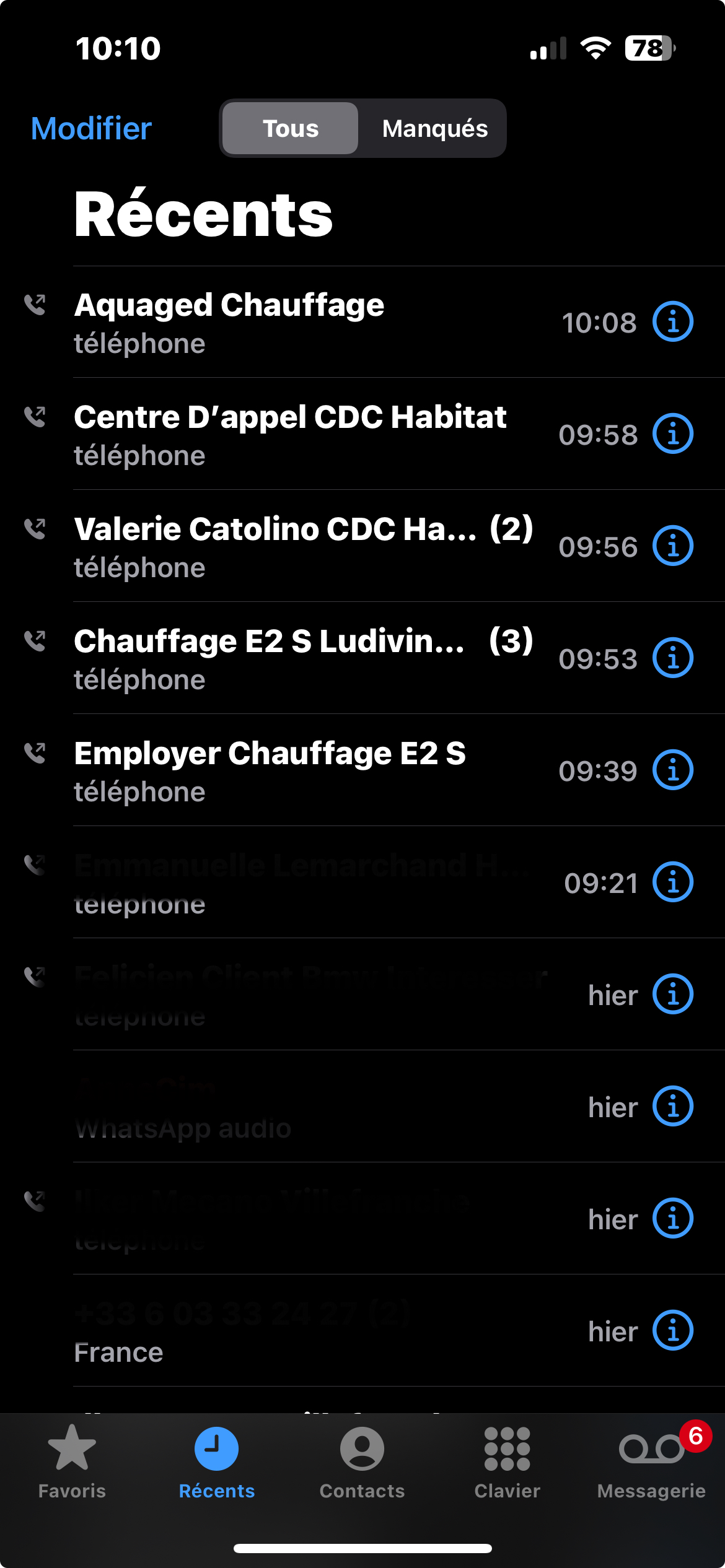The height and width of the screenshot is (1568, 725).
Task: Open info for Aquaged Chauffage call
Action: coord(672,322)
